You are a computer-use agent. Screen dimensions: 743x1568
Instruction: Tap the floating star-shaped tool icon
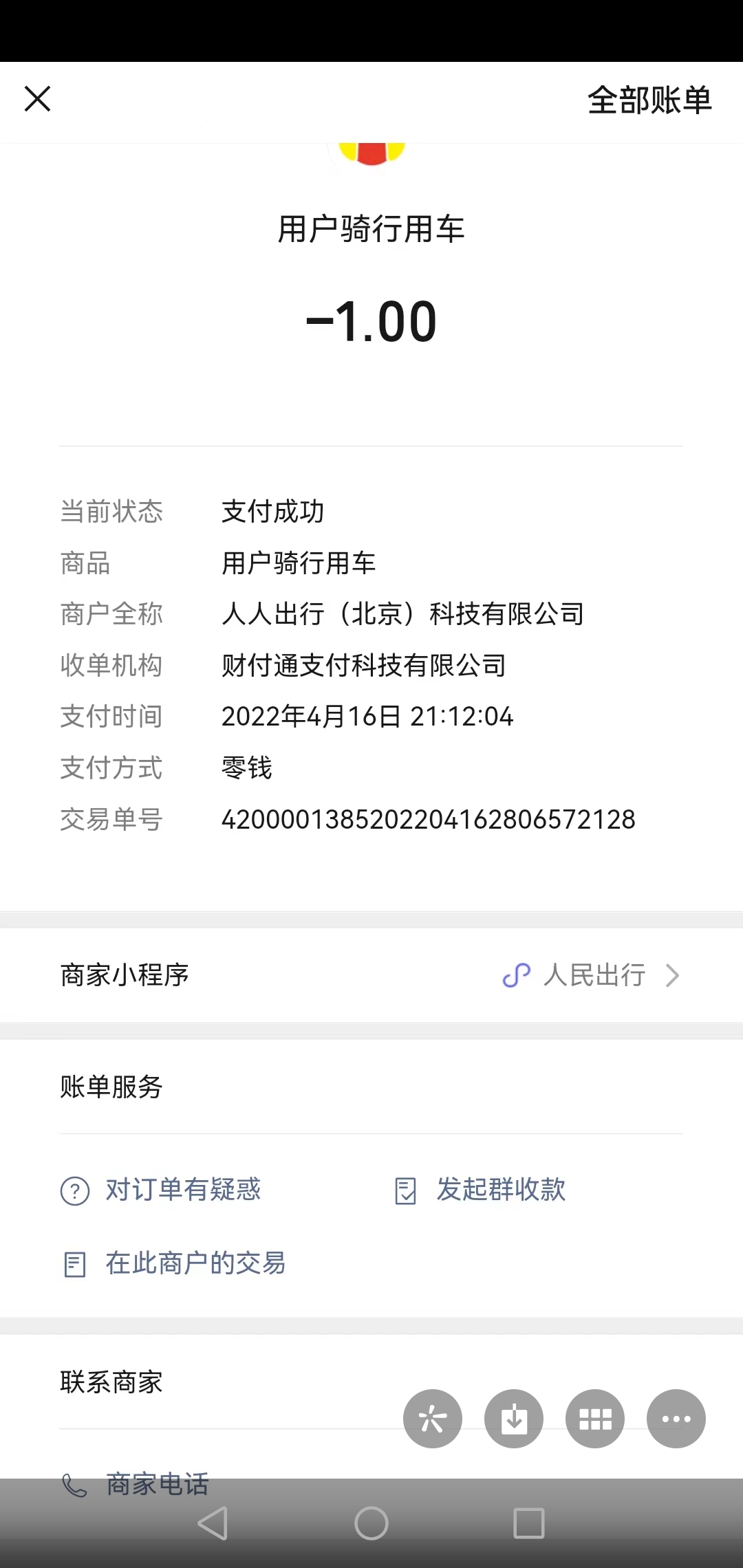coord(433,1419)
